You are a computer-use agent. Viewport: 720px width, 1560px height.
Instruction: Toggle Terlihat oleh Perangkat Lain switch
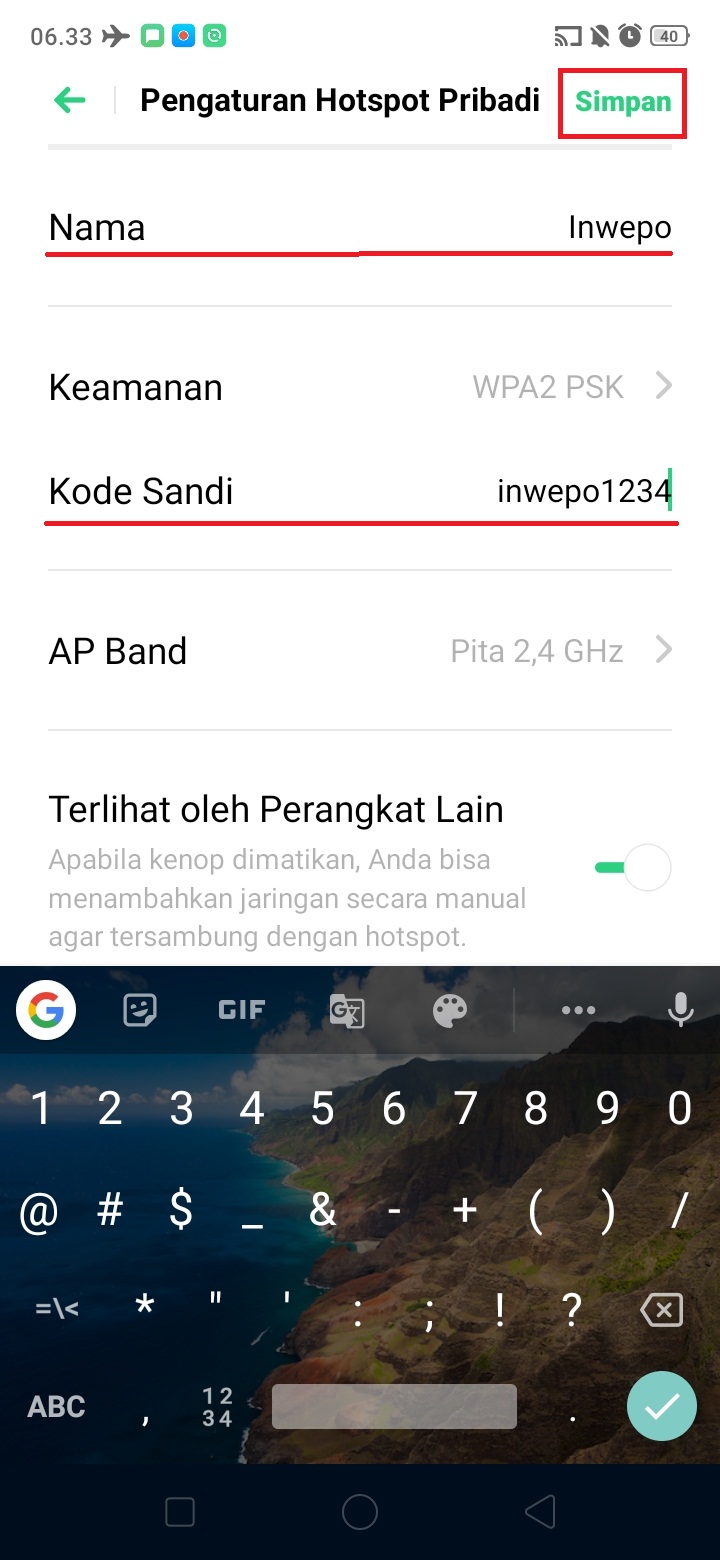coord(633,867)
